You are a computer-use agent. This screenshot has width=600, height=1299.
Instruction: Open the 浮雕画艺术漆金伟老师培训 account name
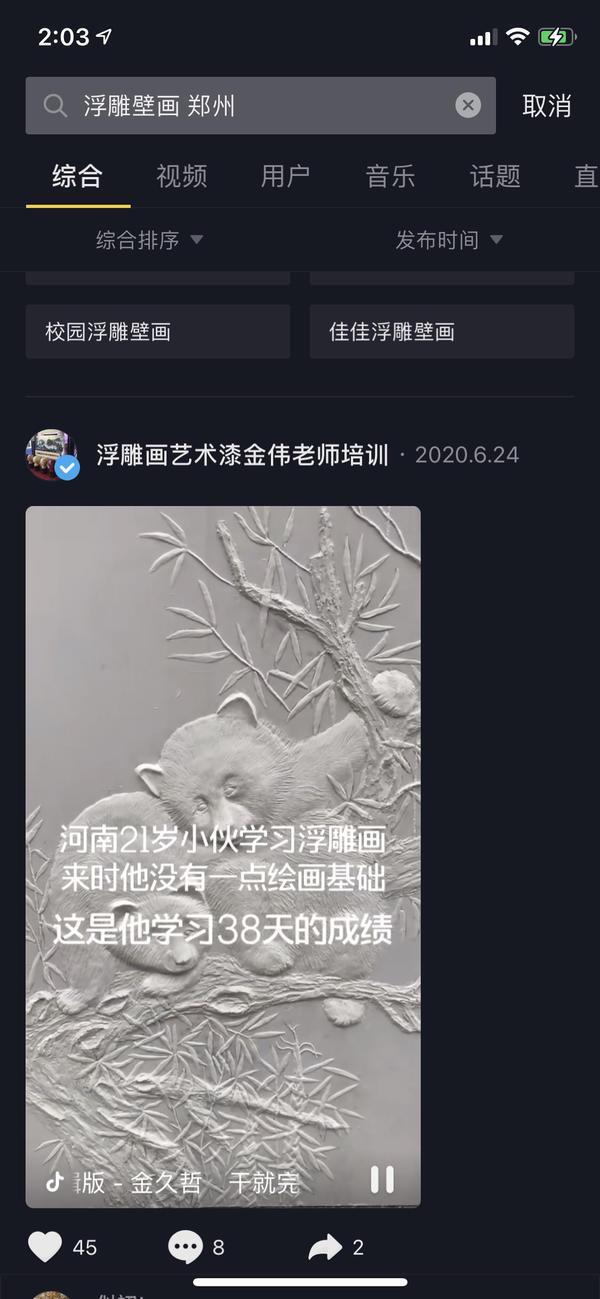click(242, 455)
